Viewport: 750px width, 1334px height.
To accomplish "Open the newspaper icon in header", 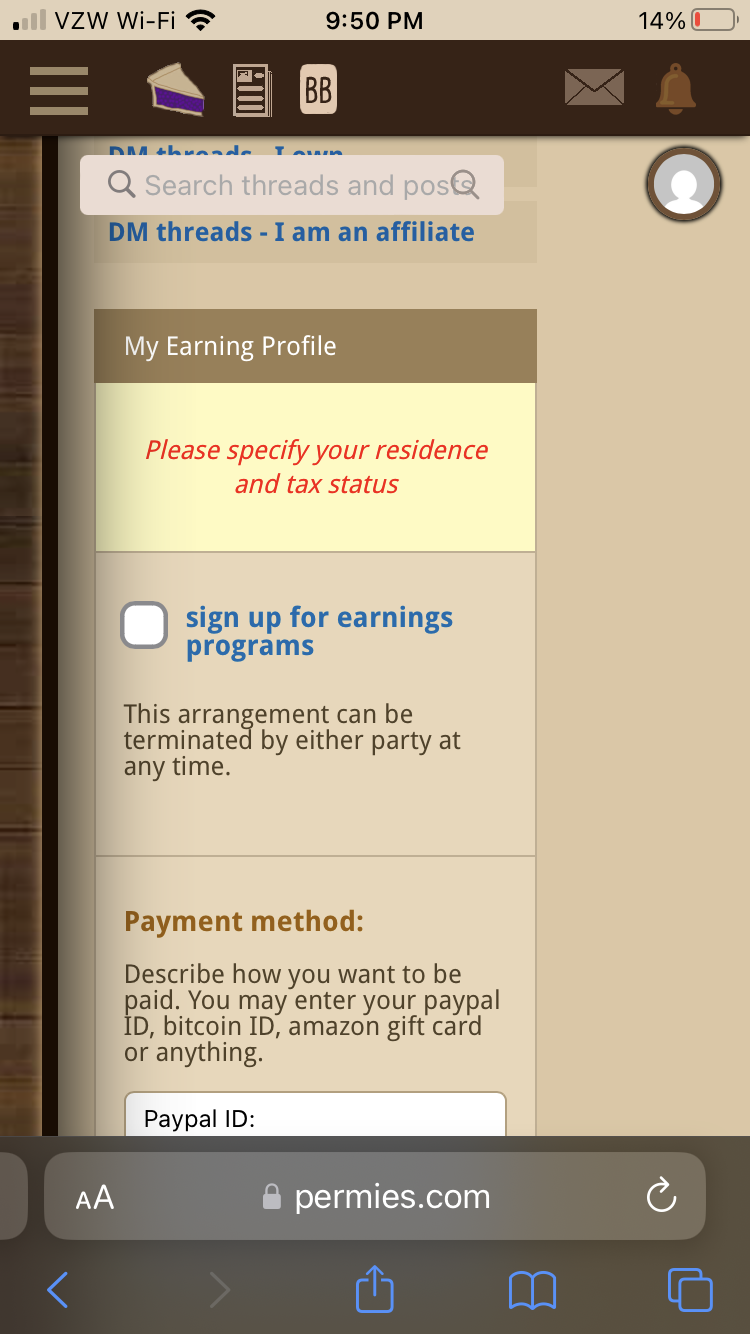I will [252, 90].
